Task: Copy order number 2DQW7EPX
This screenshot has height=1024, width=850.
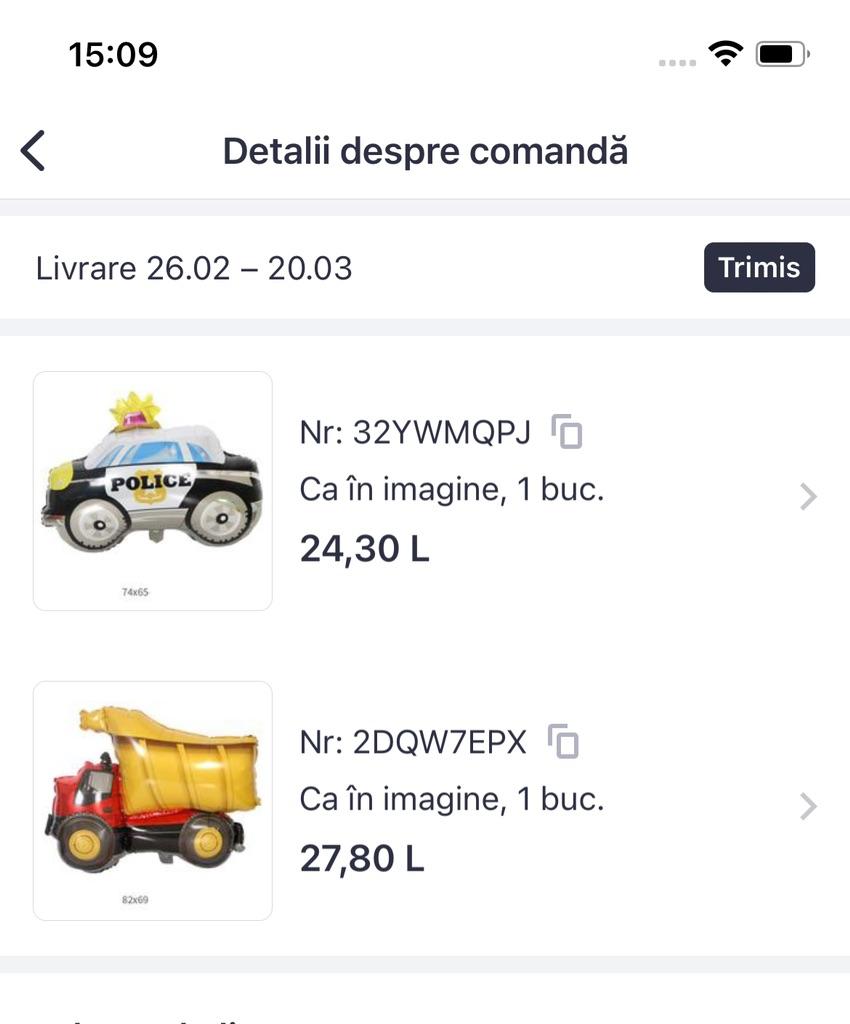Action: point(564,742)
